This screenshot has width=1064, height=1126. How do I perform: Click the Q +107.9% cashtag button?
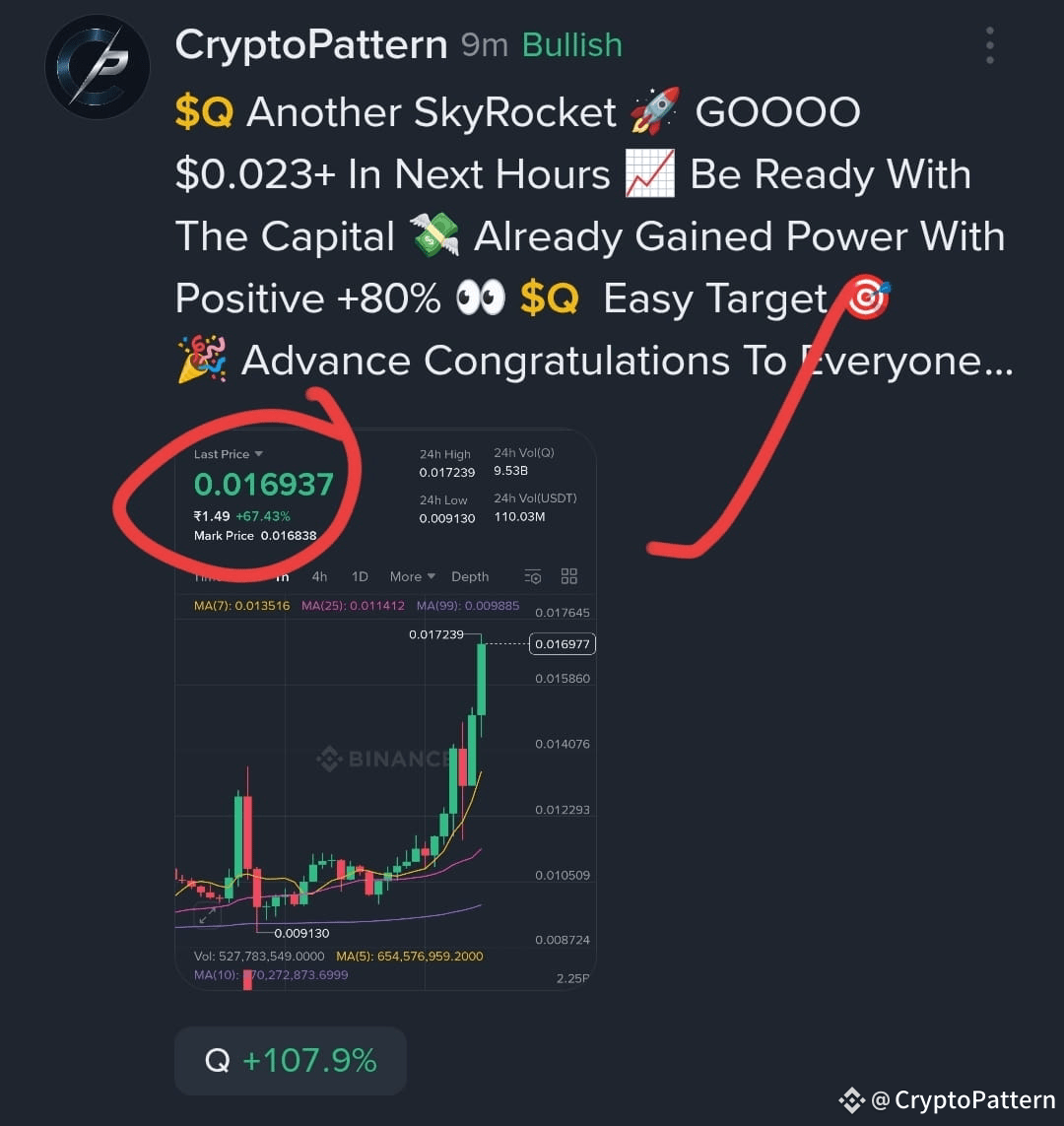click(290, 1061)
